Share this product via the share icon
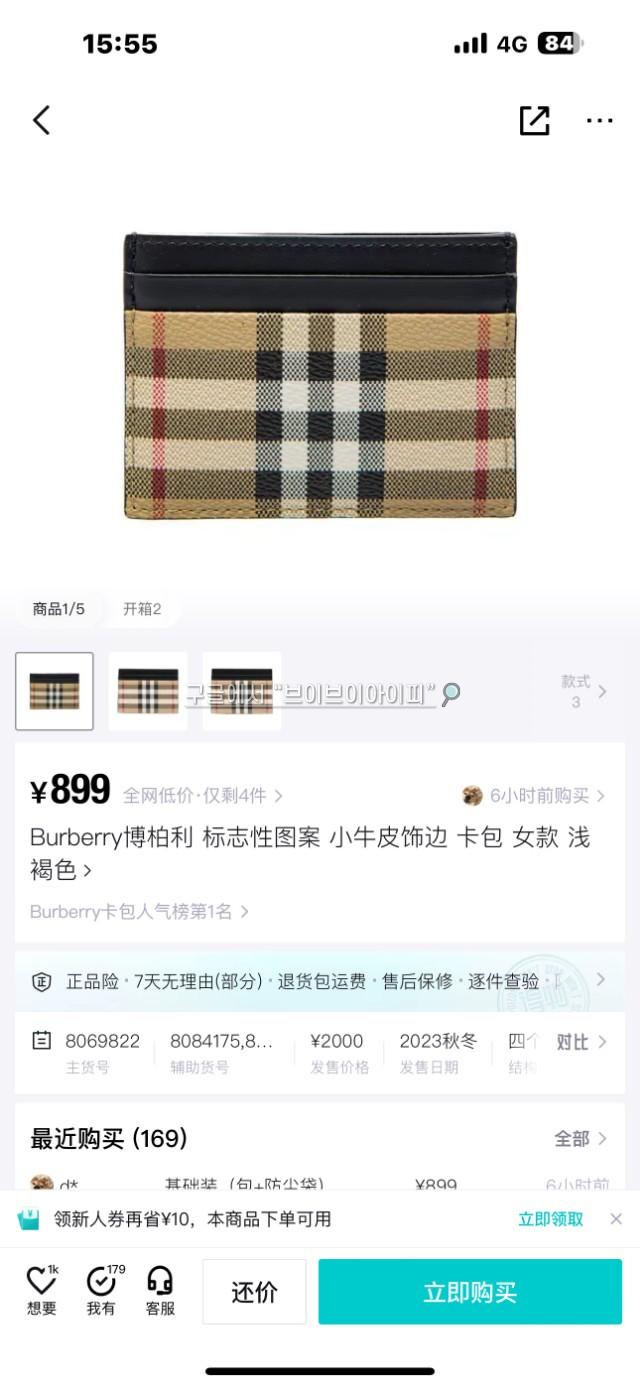 [534, 121]
